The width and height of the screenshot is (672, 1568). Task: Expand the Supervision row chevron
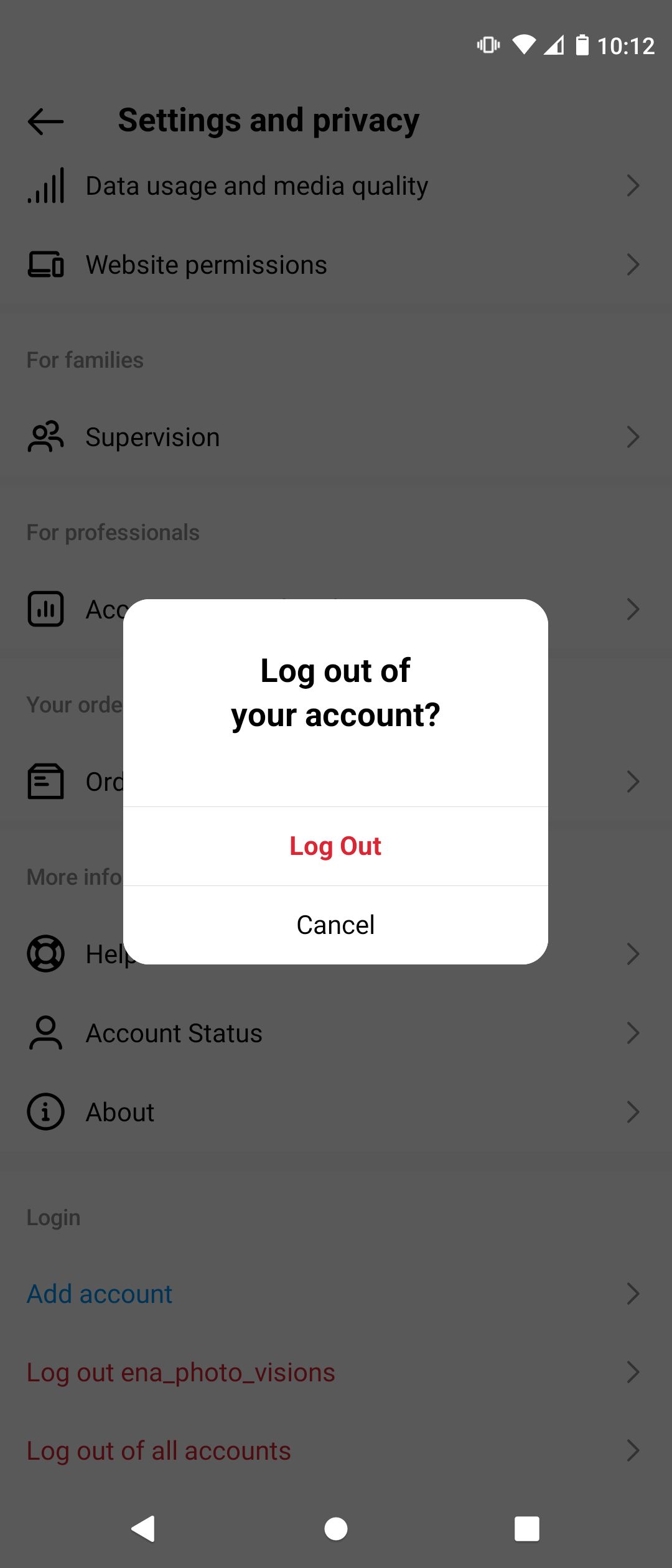click(x=633, y=437)
